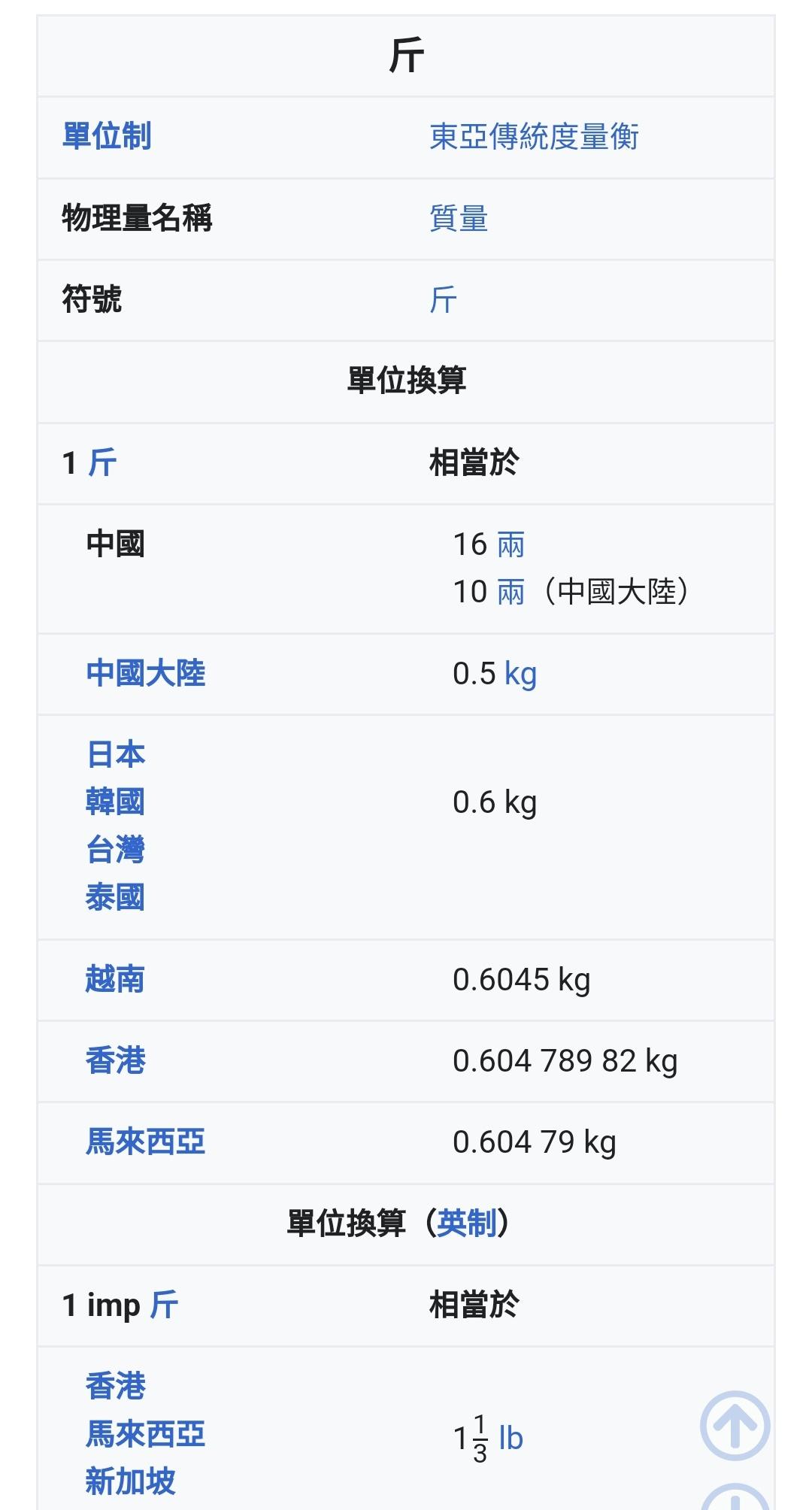Open the 日本 link
This screenshot has width=812, height=1510.
click(x=115, y=754)
